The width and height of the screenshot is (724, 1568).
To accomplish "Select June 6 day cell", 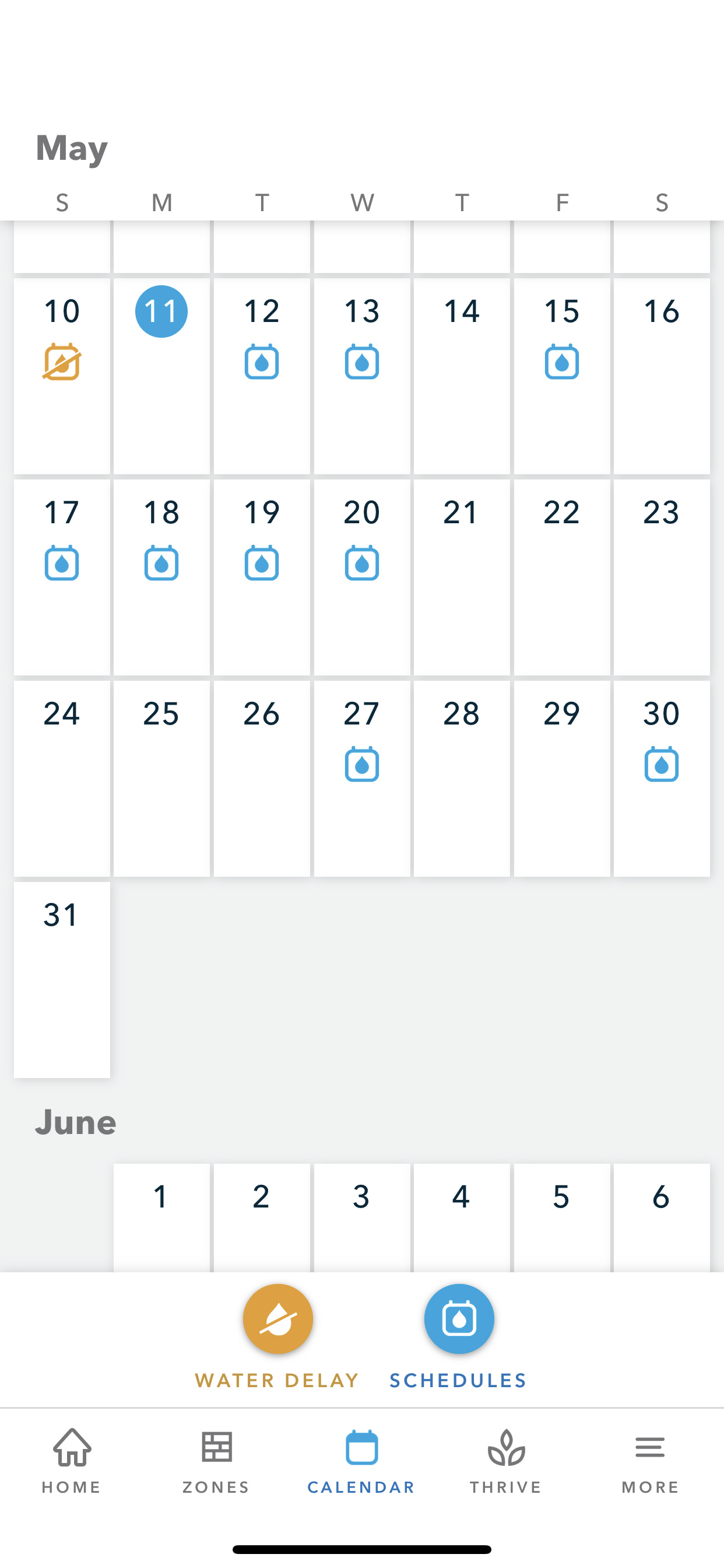I will (661, 1217).
